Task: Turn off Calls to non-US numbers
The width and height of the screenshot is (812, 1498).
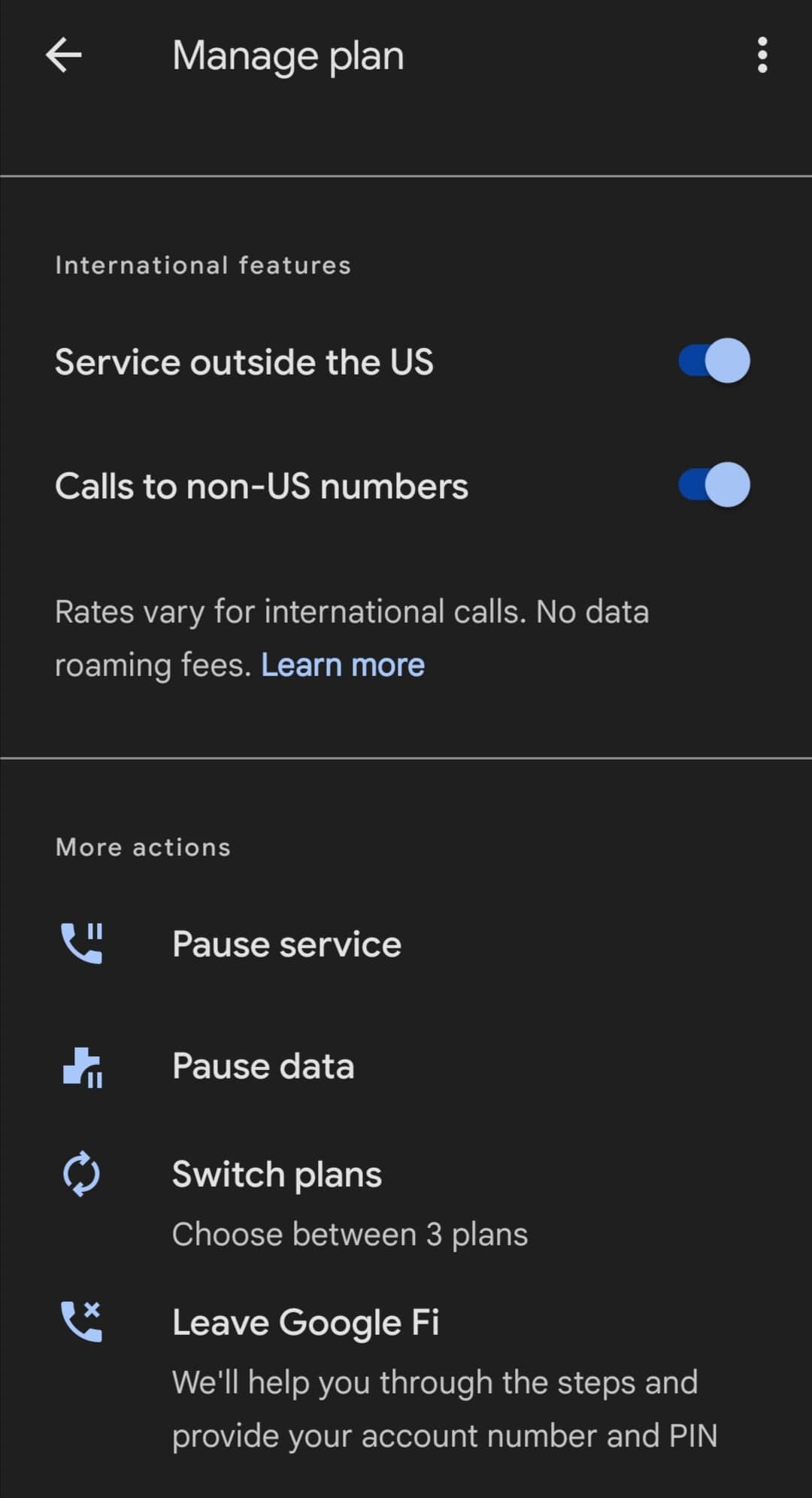Action: point(713,485)
